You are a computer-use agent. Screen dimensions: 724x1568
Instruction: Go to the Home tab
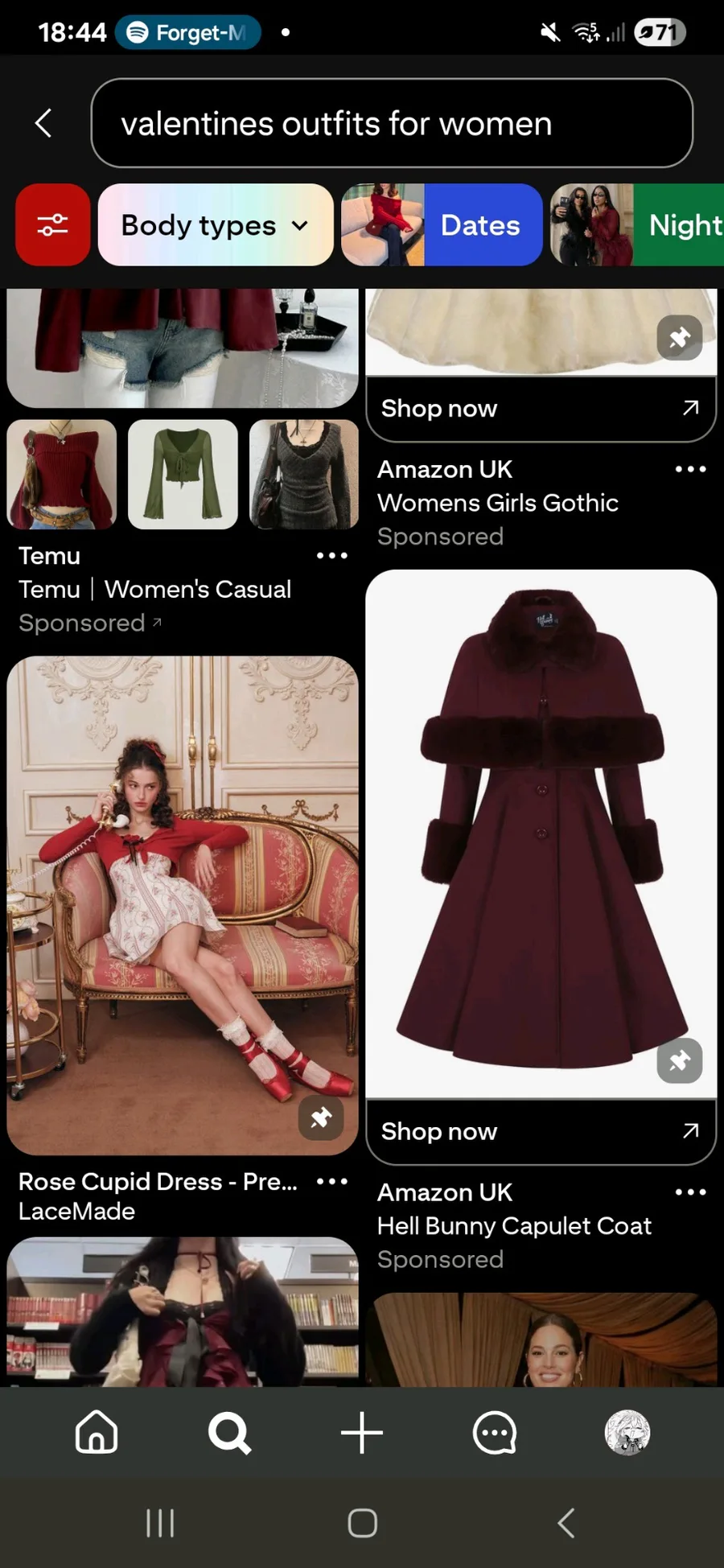[97, 1433]
